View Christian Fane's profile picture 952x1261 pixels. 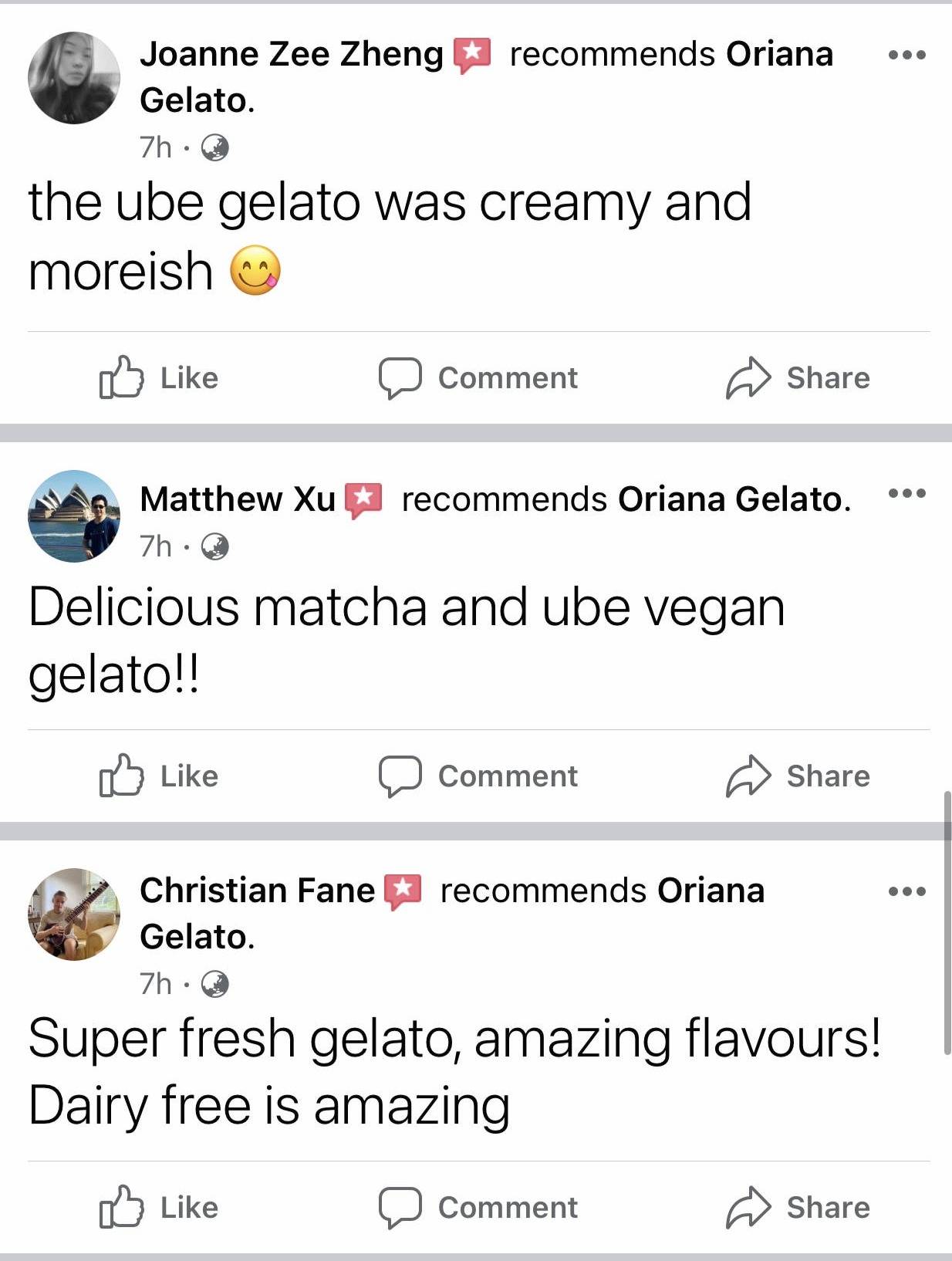click(74, 914)
